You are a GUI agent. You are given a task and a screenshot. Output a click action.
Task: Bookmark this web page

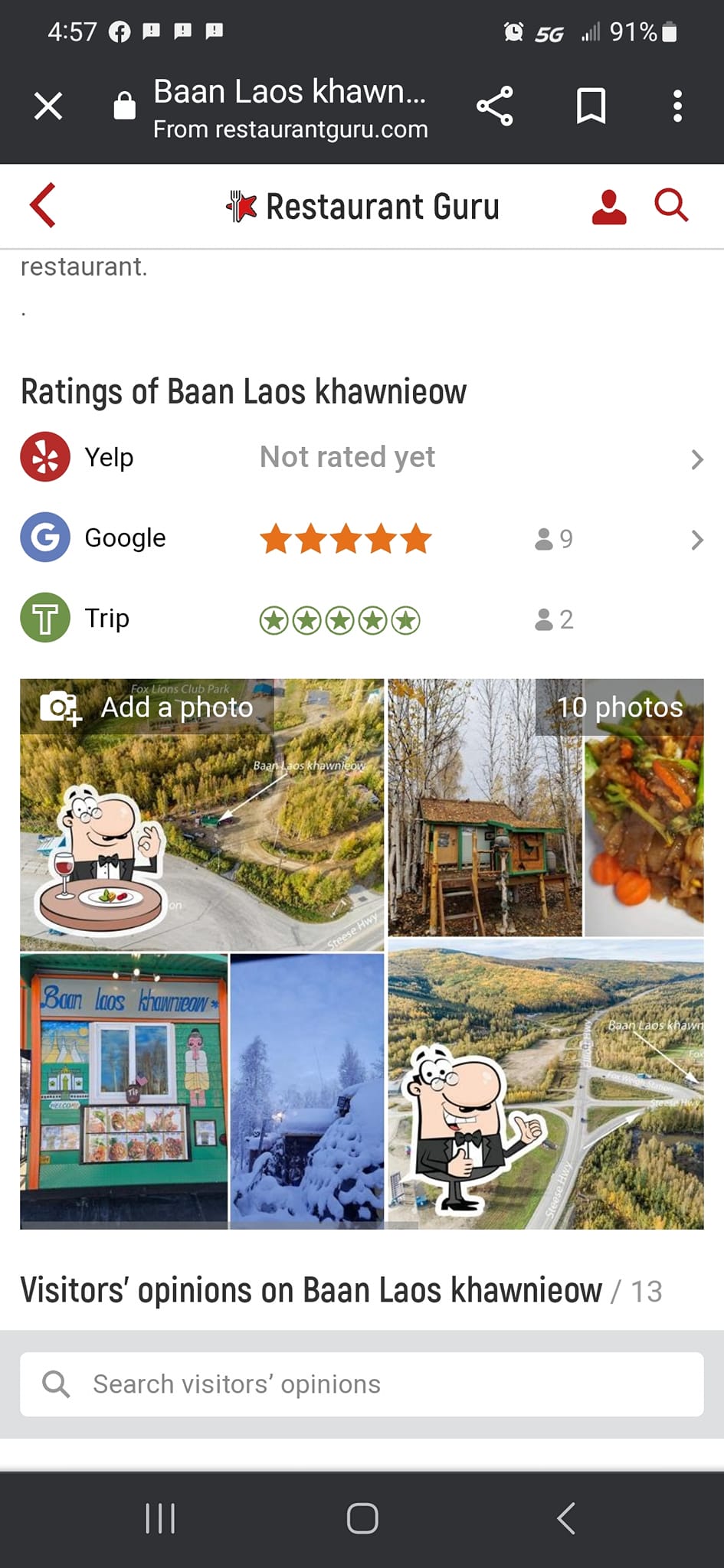pos(591,106)
